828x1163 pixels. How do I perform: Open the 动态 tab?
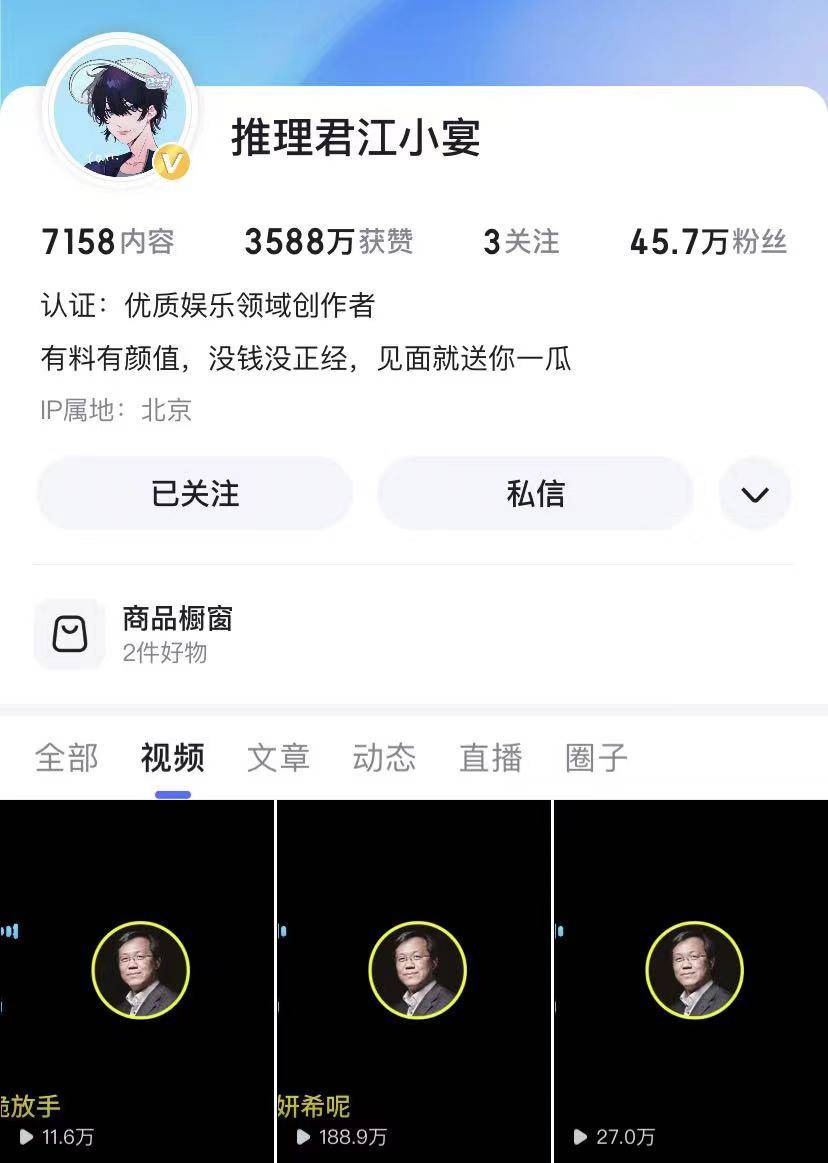(x=384, y=757)
